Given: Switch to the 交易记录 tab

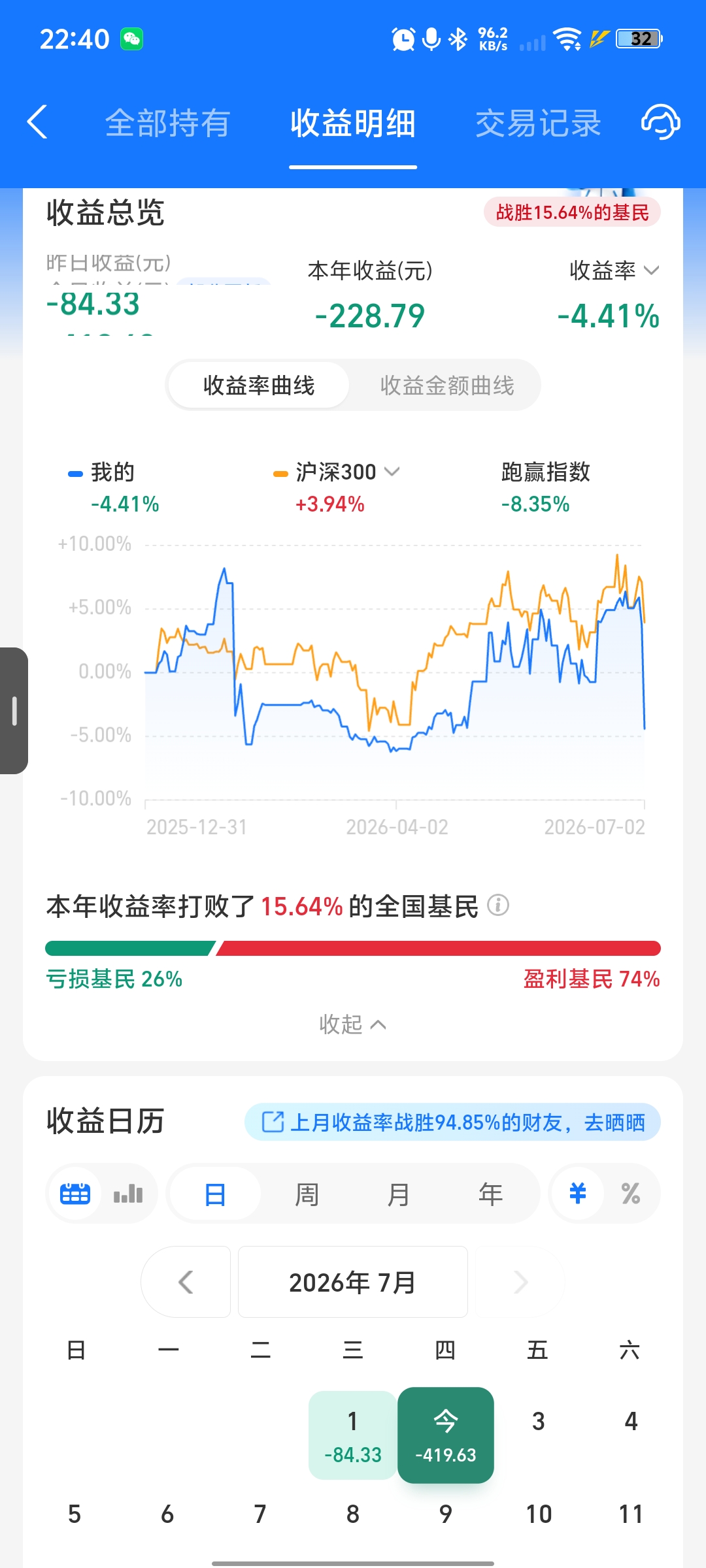Looking at the screenshot, I should point(538,123).
